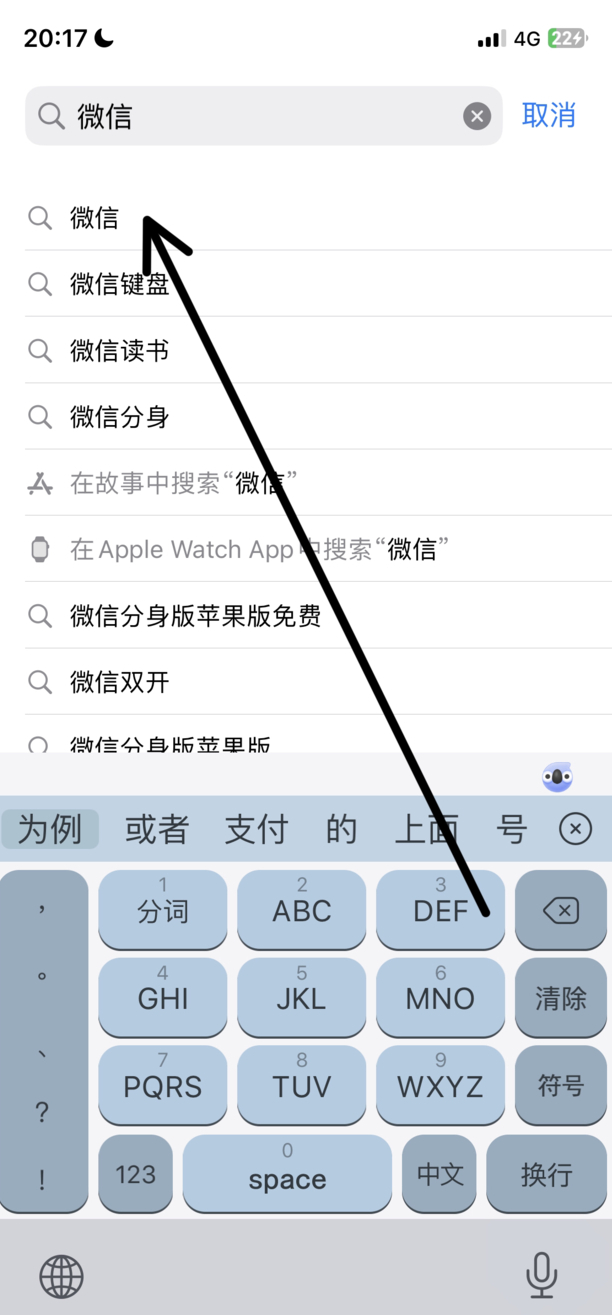Screen dimensions: 612x1315
Task: Tap 取消 to cancel search
Action: coord(548,115)
